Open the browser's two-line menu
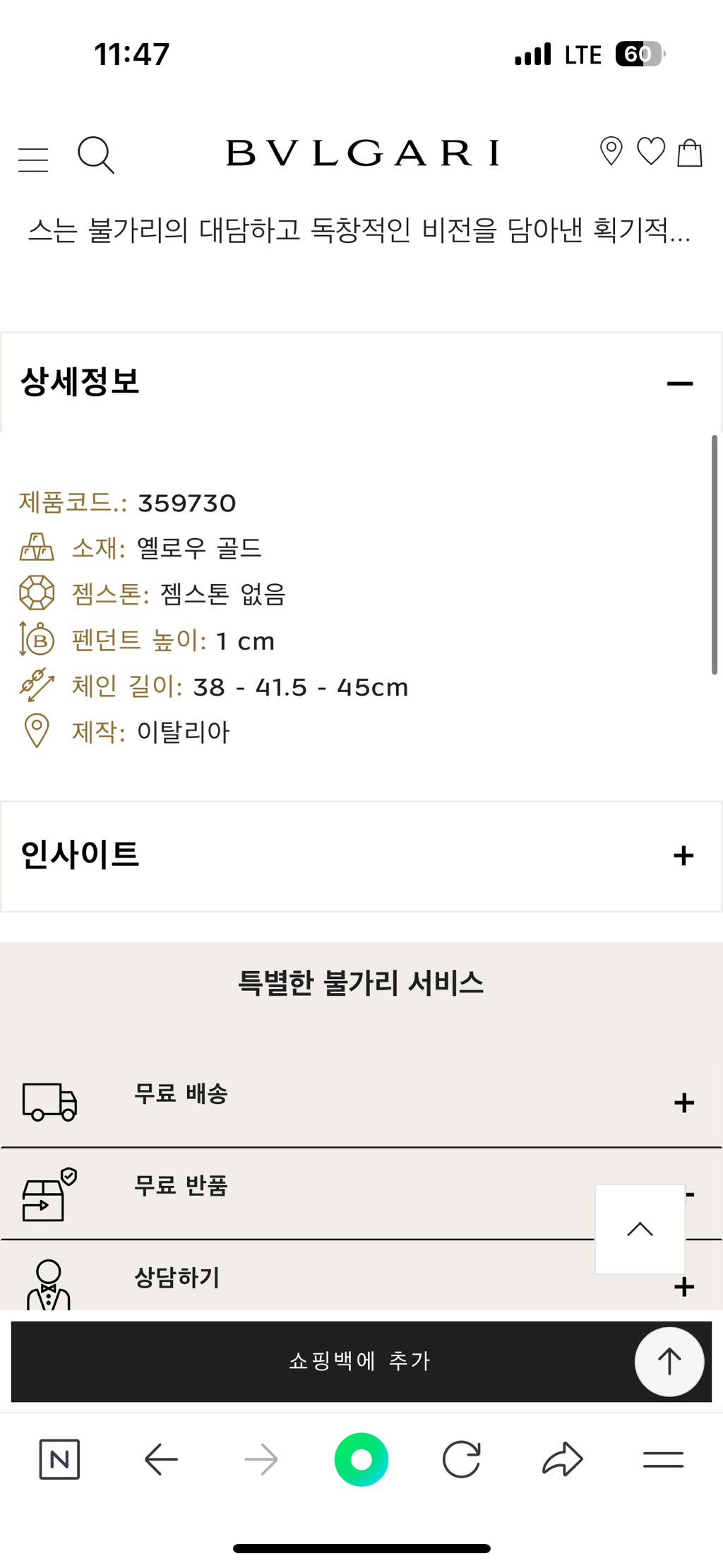 point(663,1459)
